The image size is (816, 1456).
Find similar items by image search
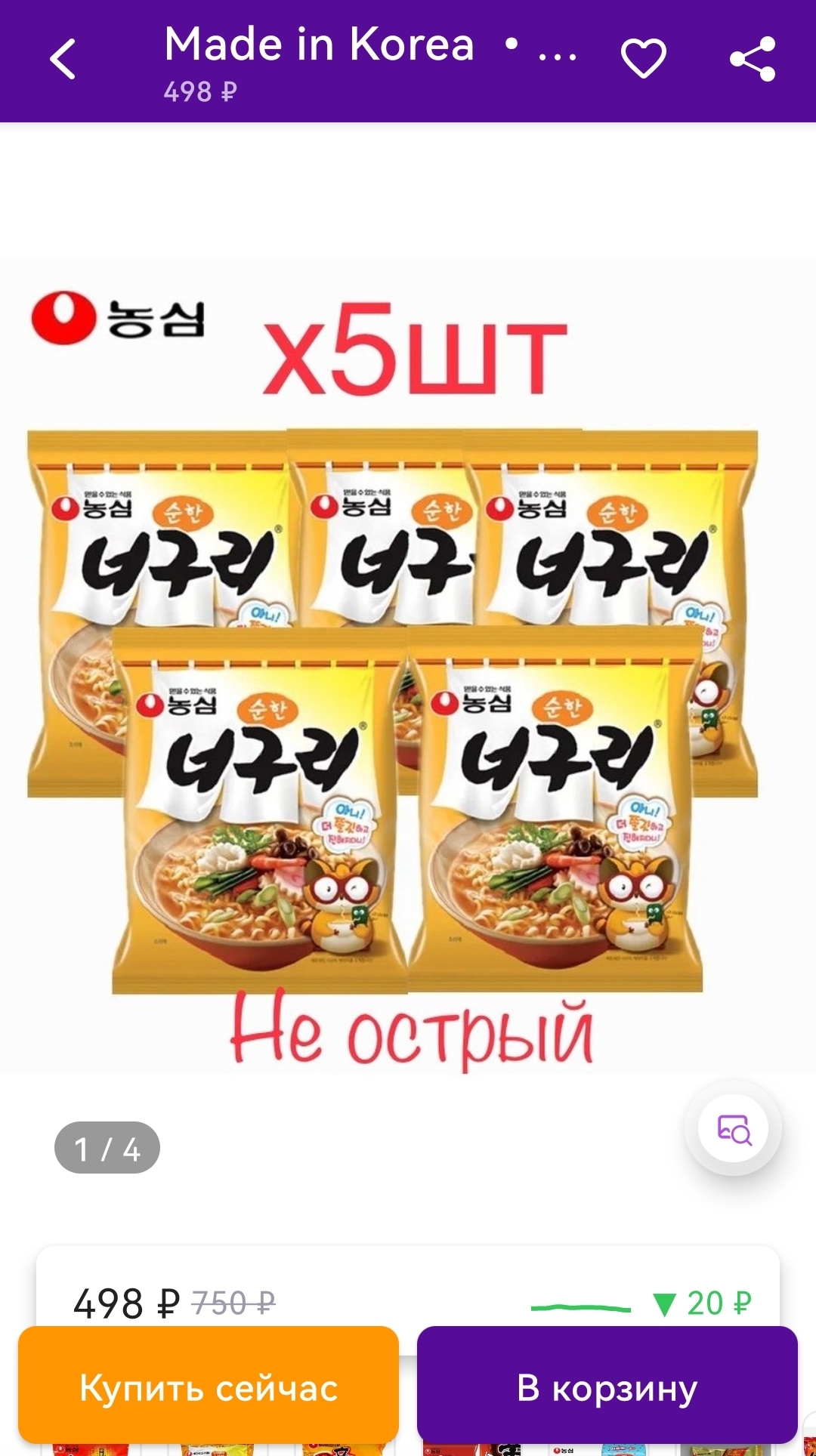coord(733,1129)
